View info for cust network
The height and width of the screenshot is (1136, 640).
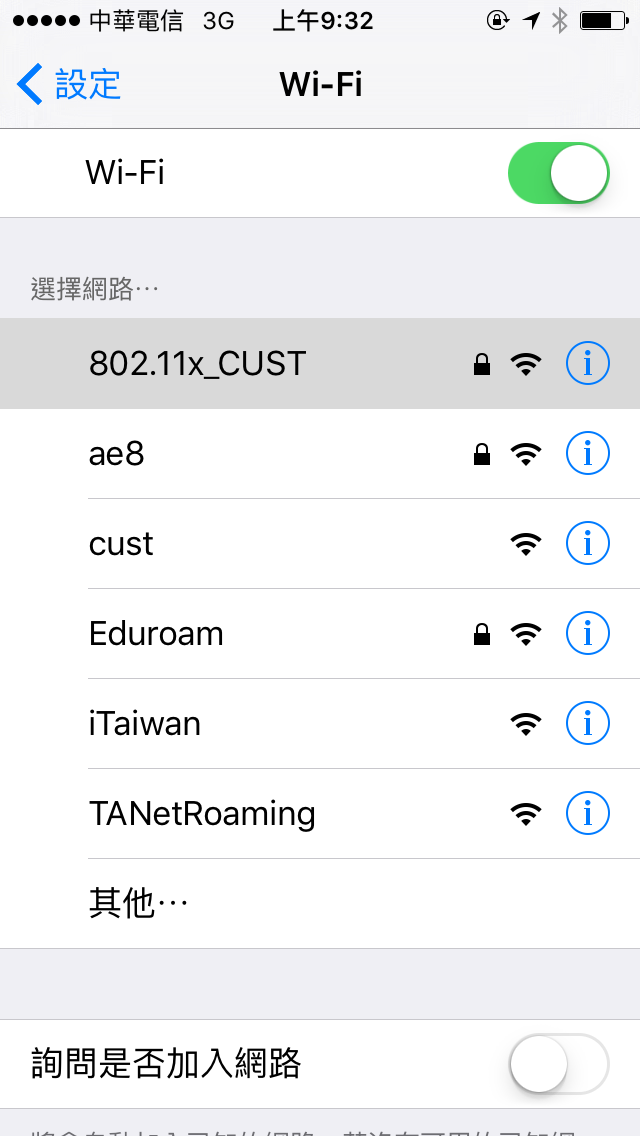588,543
